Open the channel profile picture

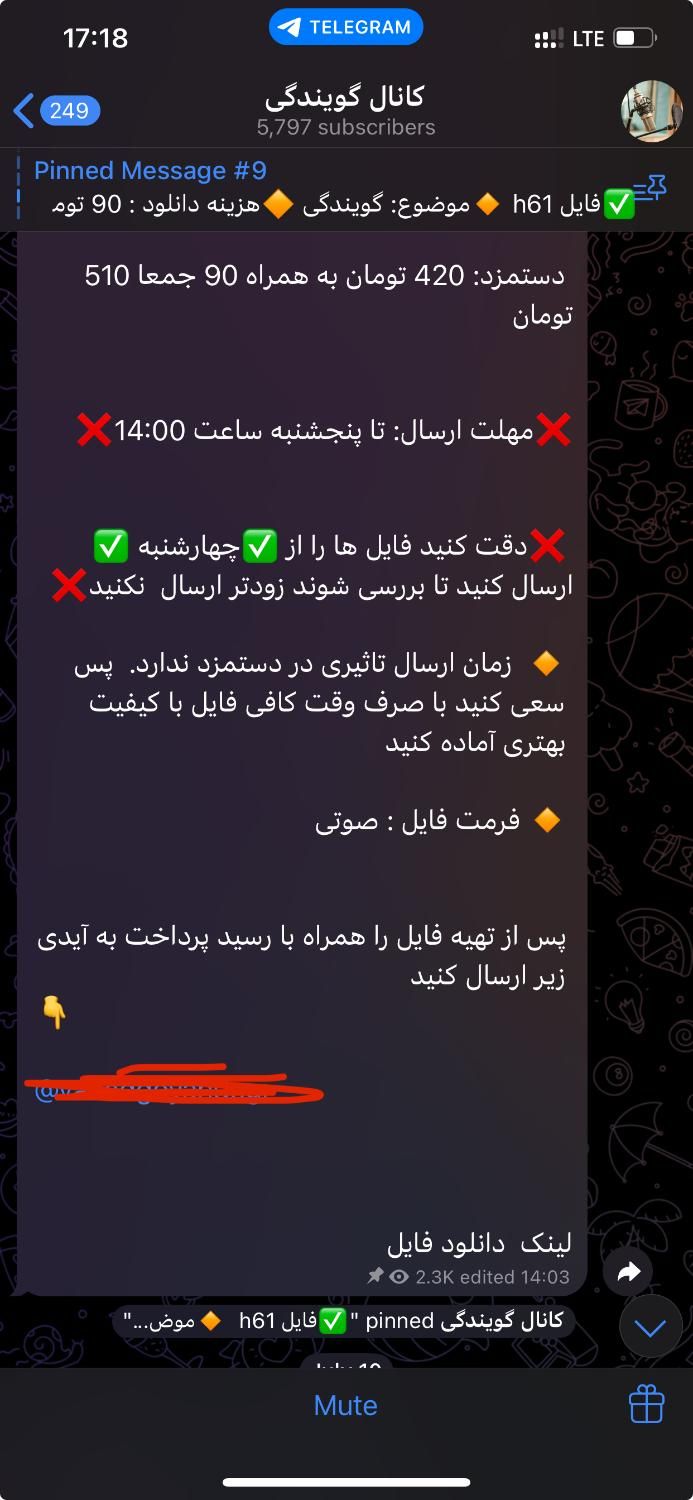pyautogui.click(x=651, y=110)
